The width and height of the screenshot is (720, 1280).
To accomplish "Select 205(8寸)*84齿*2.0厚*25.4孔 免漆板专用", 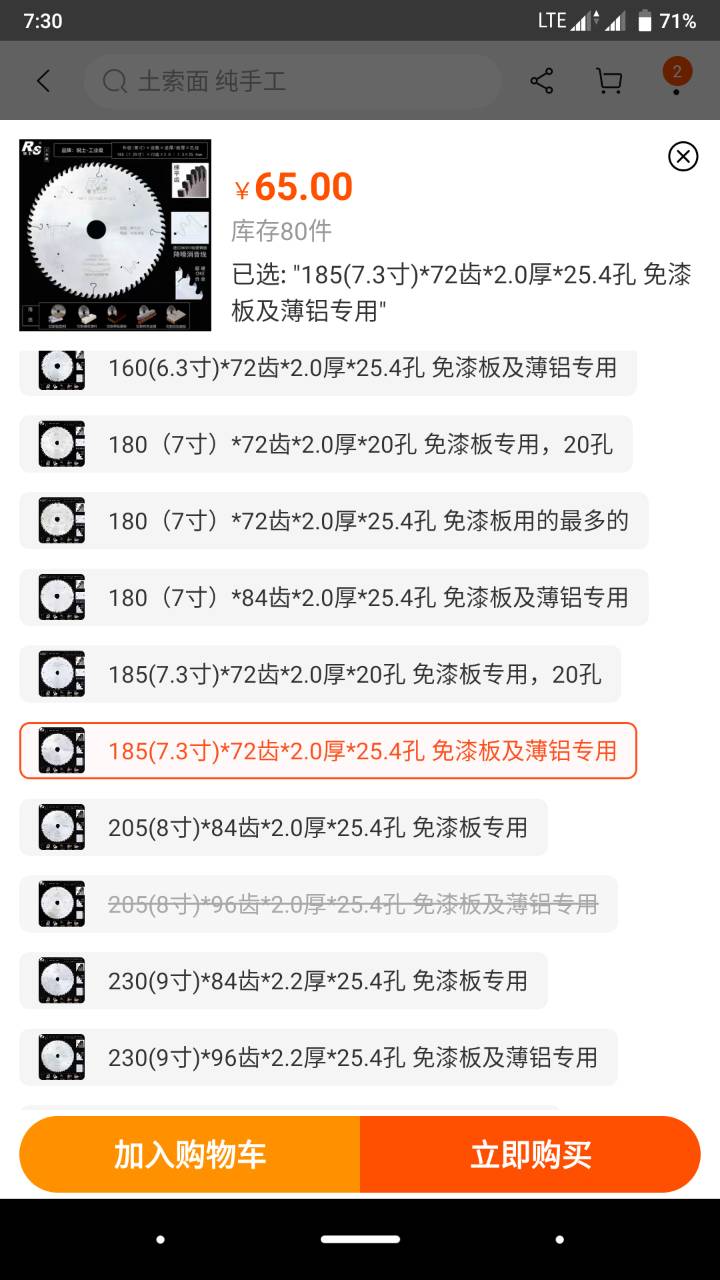I will (284, 828).
